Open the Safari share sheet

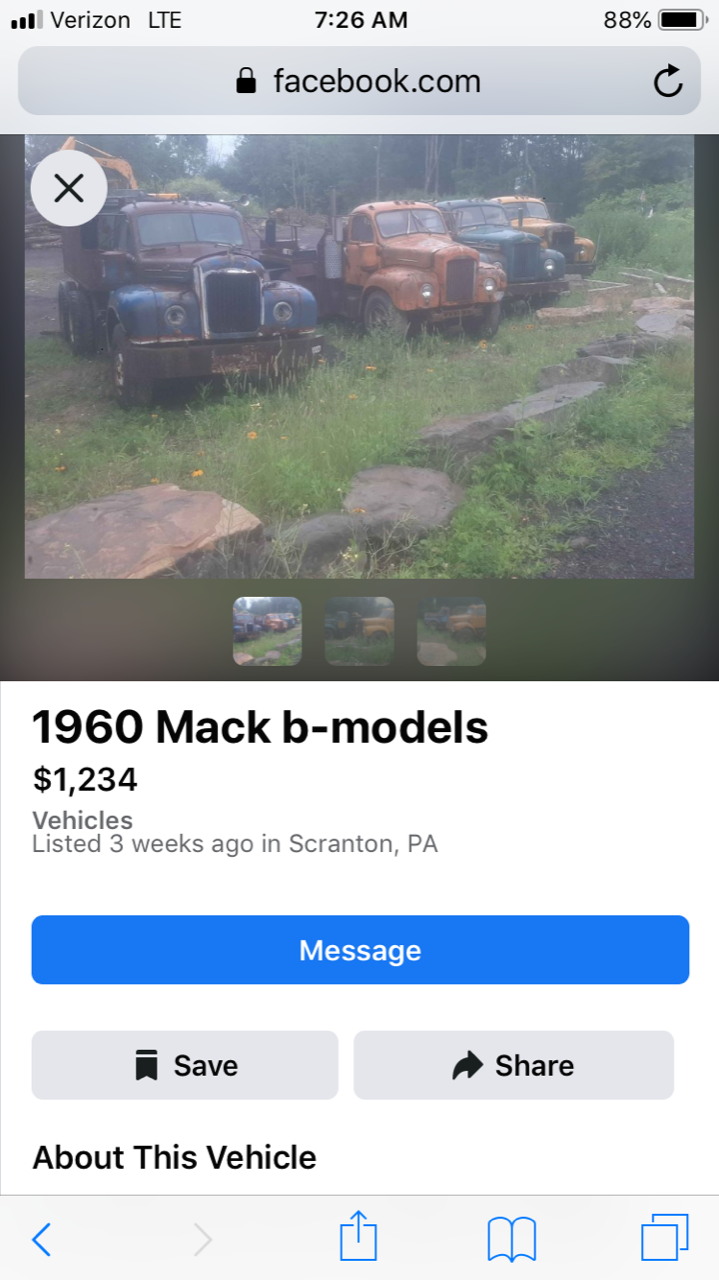point(359,1238)
